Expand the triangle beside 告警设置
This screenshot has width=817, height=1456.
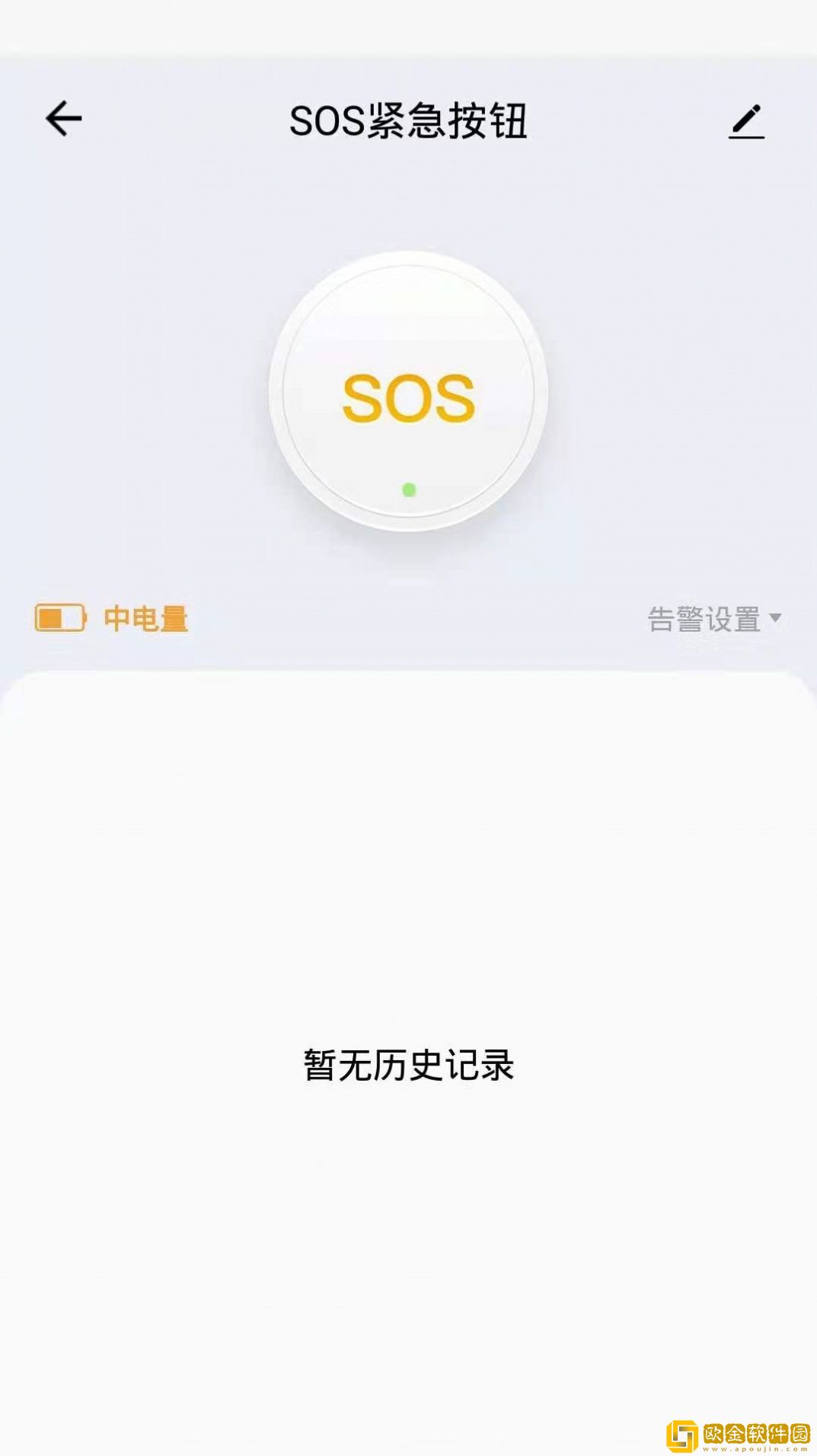point(777,620)
